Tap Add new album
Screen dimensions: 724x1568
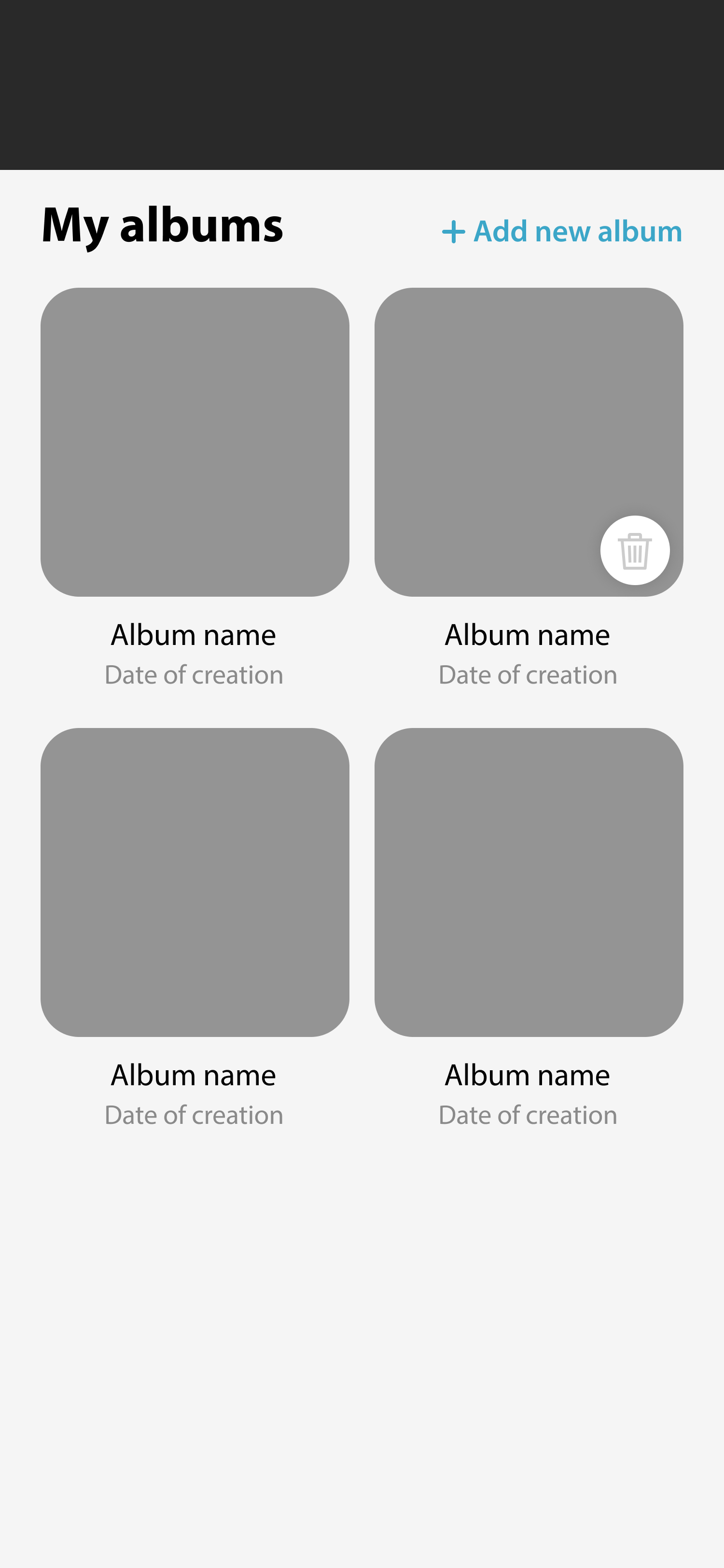[561, 232]
